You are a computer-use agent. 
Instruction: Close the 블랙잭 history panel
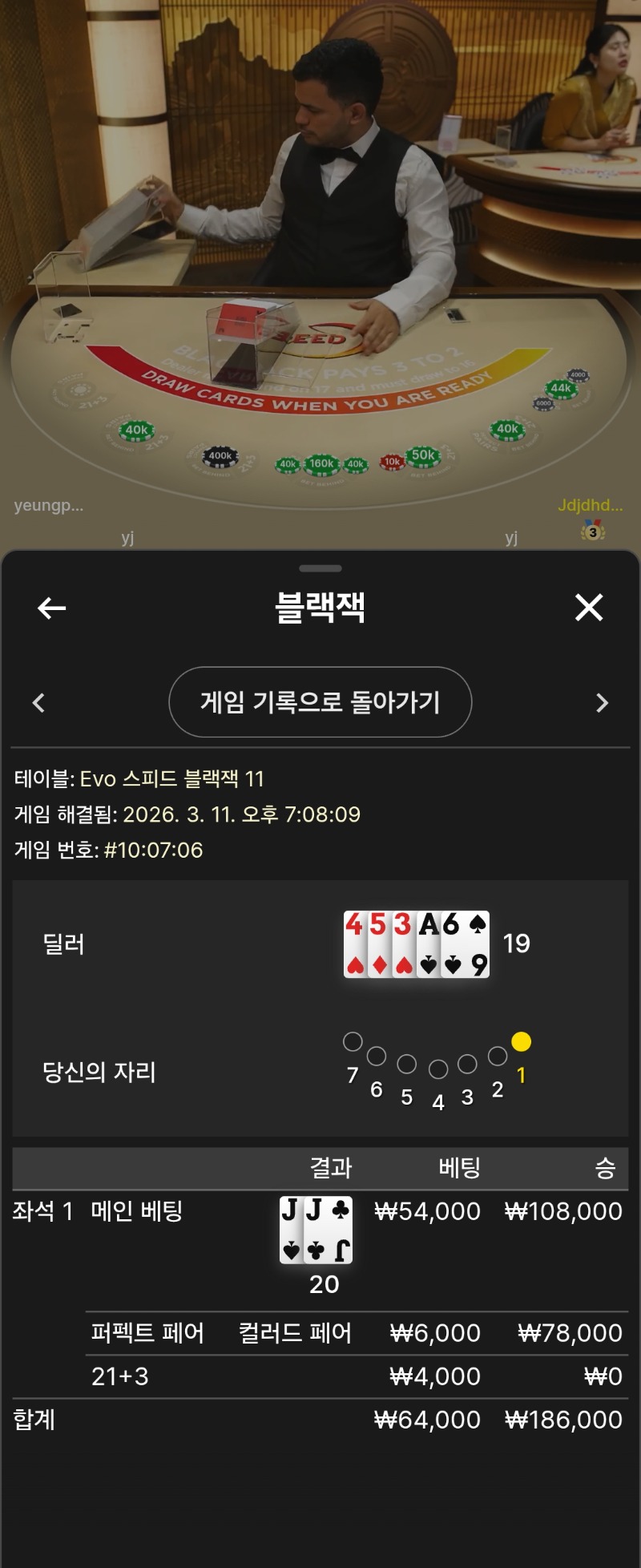pos(589,608)
